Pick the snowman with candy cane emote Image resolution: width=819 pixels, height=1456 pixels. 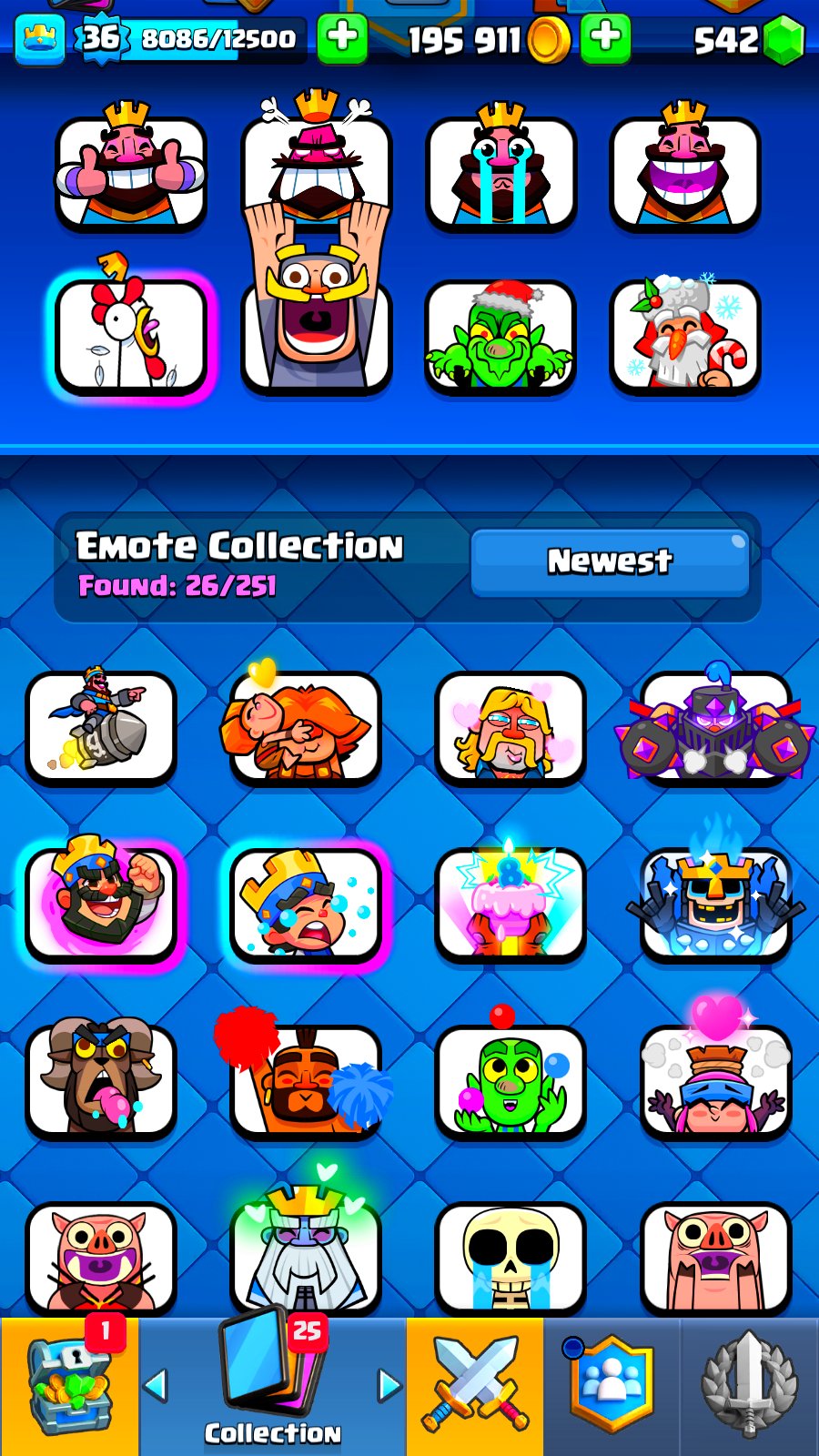click(x=684, y=337)
